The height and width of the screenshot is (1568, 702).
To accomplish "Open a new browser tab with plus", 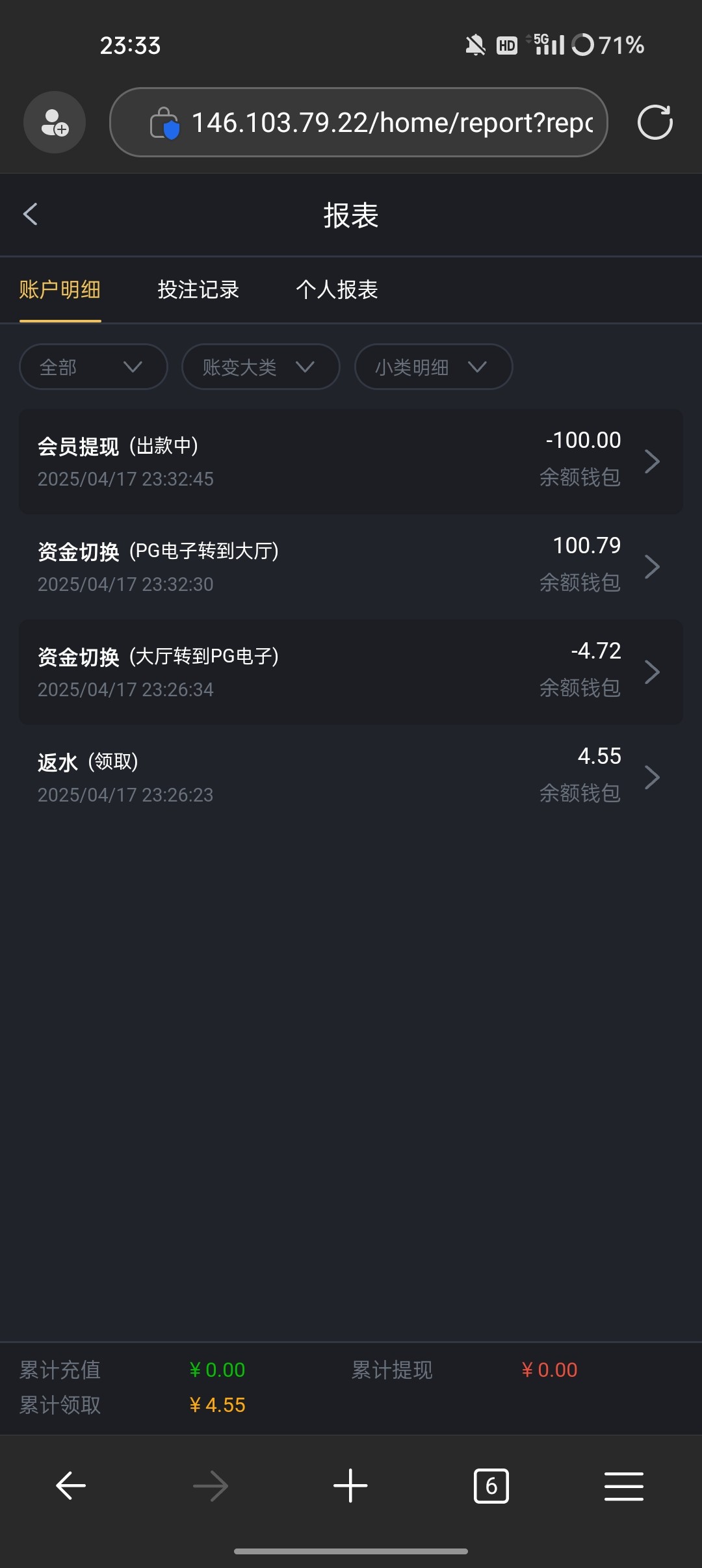I will [350, 1486].
